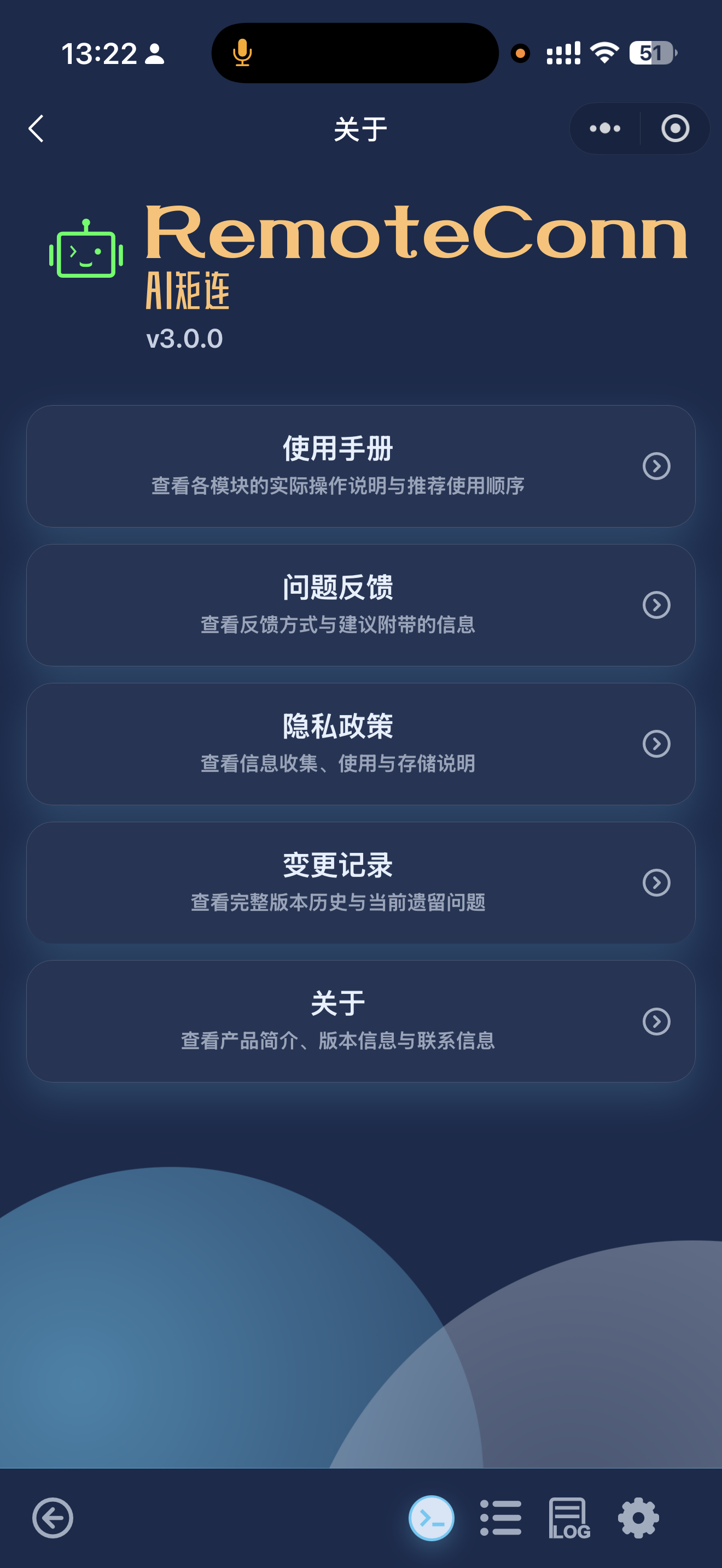The width and height of the screenshot is (722, 1568).
Task: Open the 关于 product info row
Action: pyautogui.click(x=360, y=1021)
